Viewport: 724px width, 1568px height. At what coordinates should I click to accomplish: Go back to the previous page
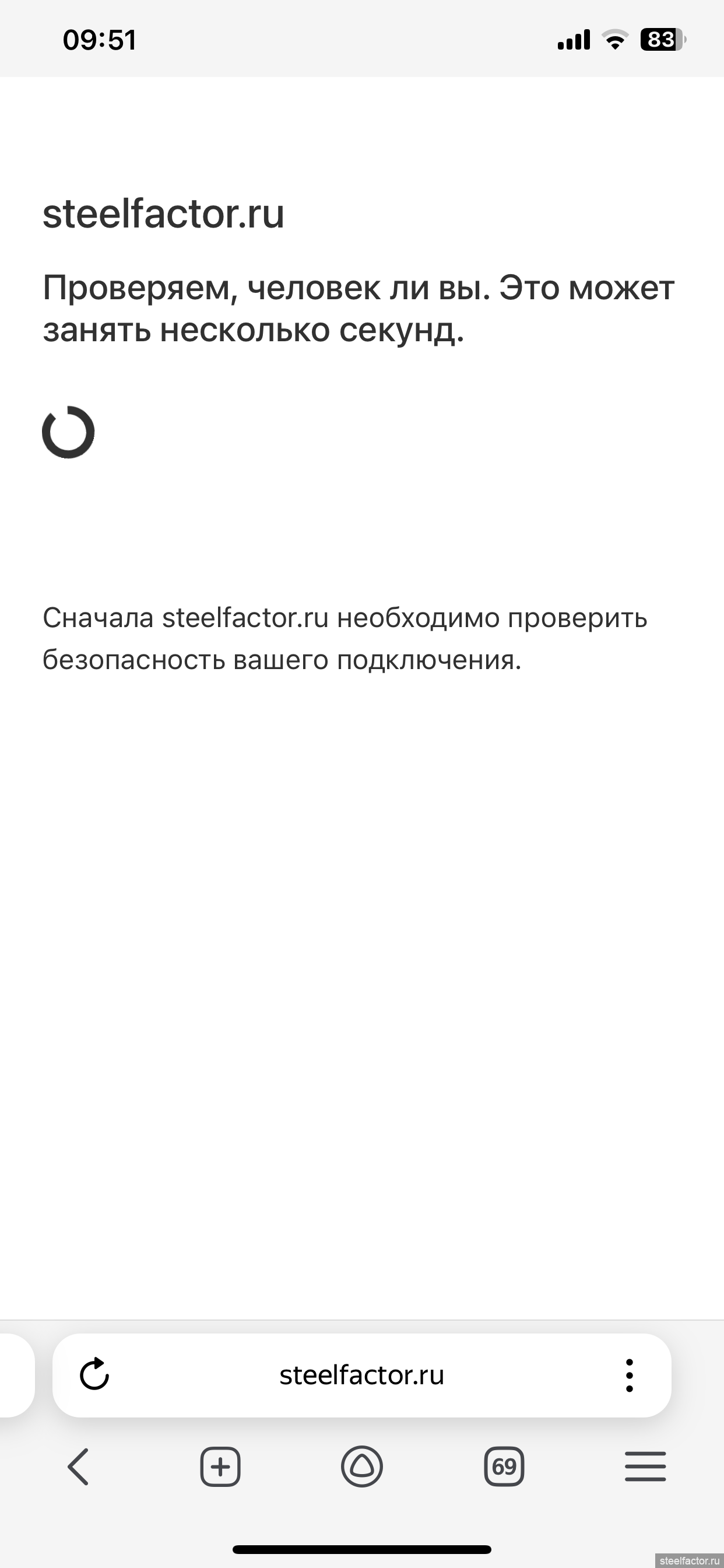pyautogui.click(x=79, y=1466)
